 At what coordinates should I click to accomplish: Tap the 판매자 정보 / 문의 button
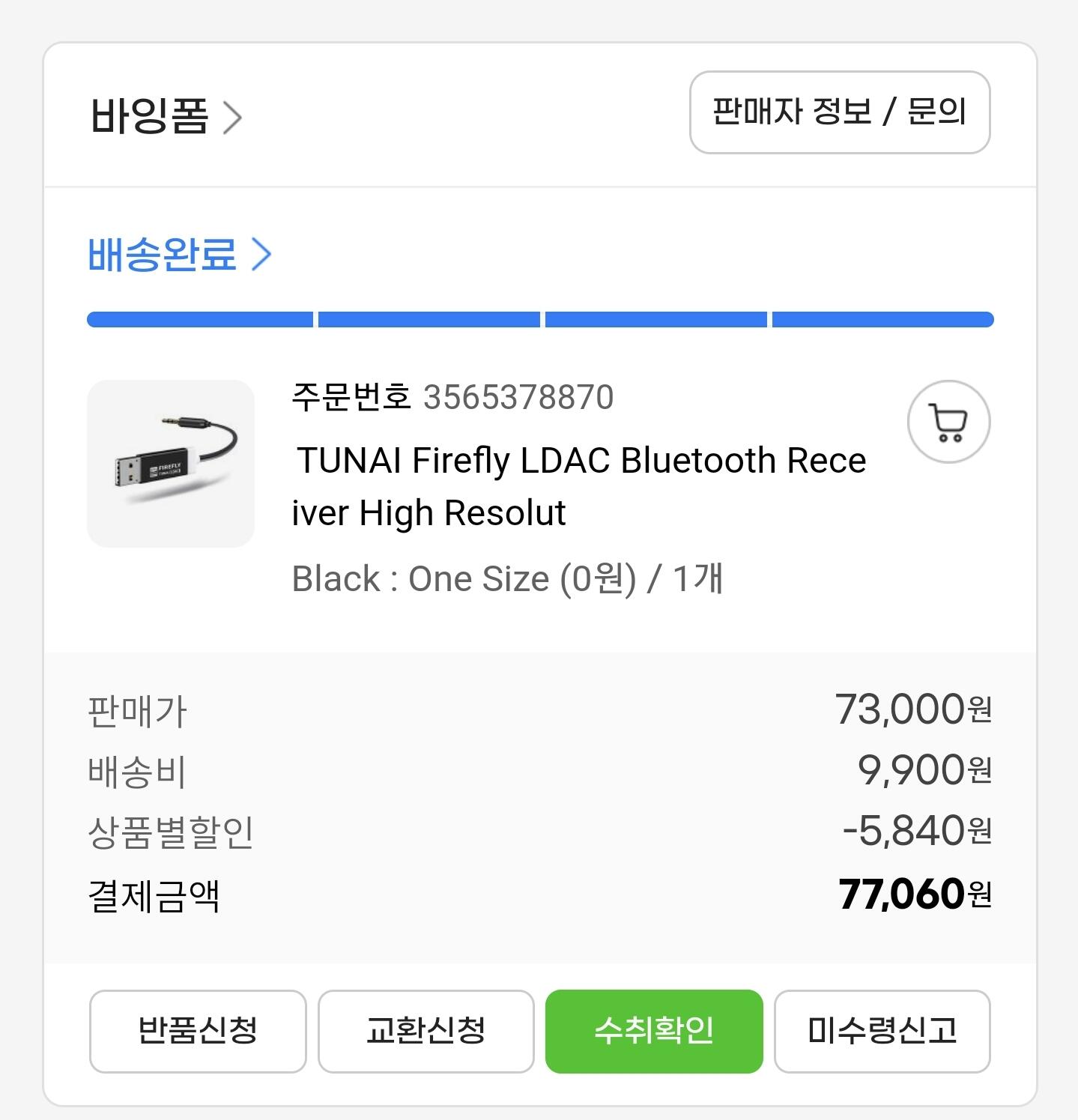[x=839, y=112]
